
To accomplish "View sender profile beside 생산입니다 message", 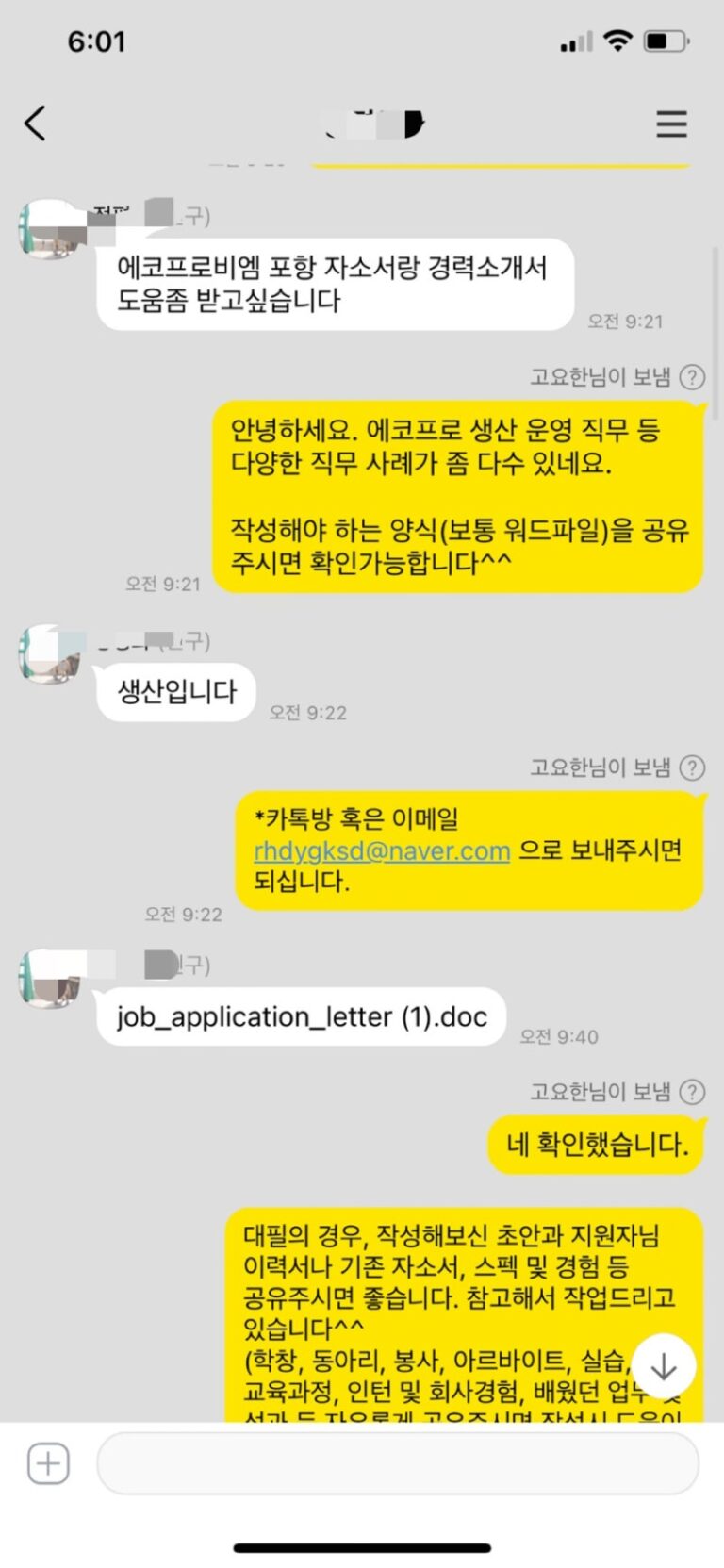I will point(49,653).
